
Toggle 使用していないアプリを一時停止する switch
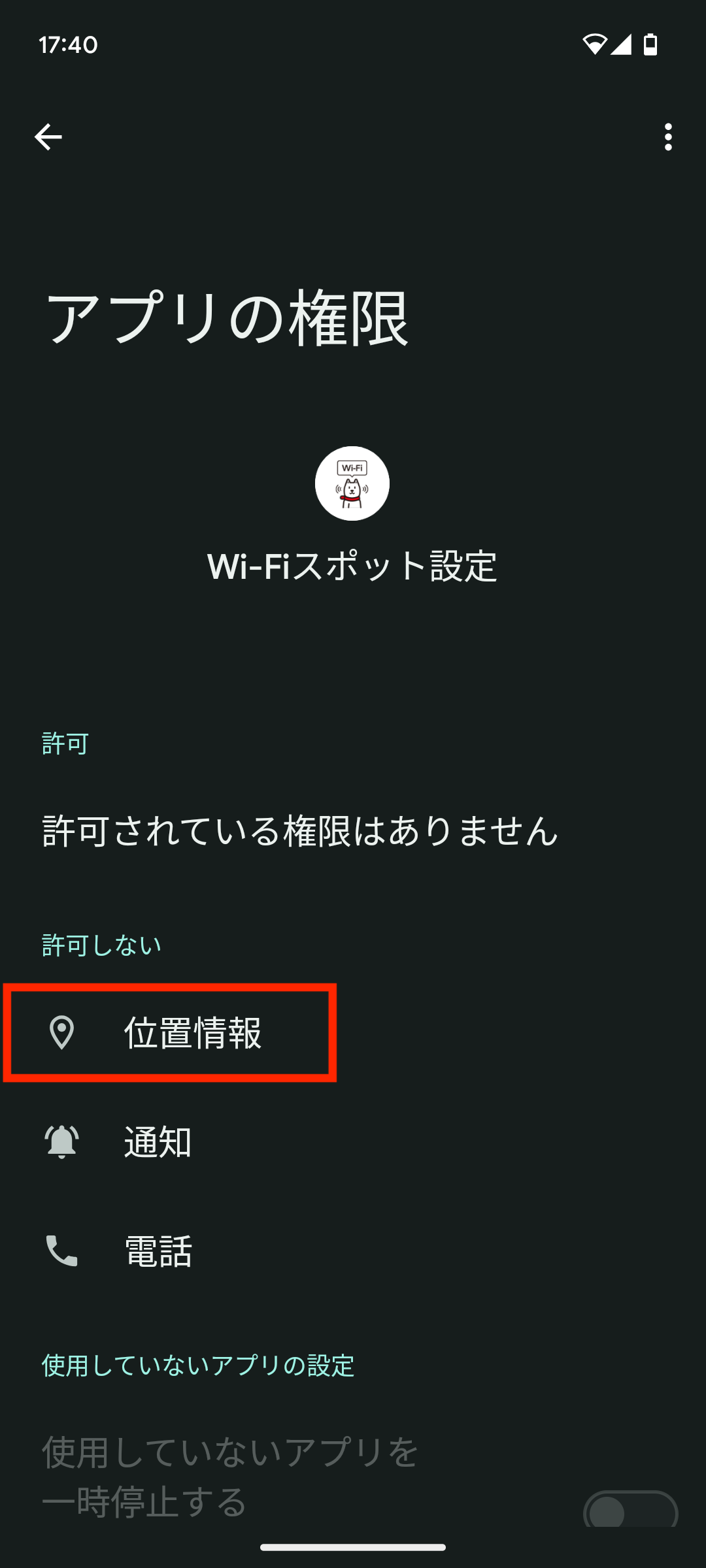click(x=630, y=1510)
